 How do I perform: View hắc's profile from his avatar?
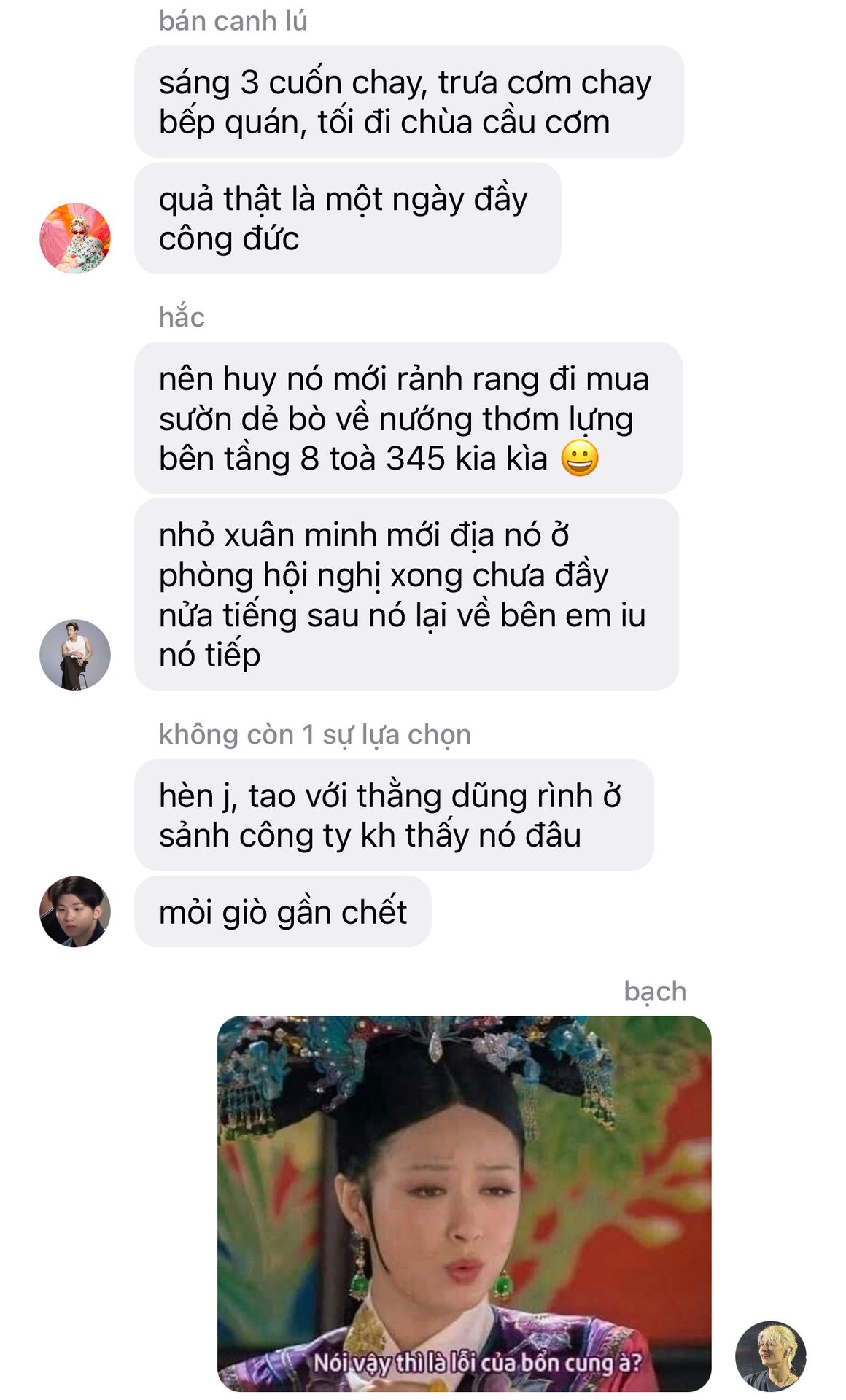tap(75, 655)
